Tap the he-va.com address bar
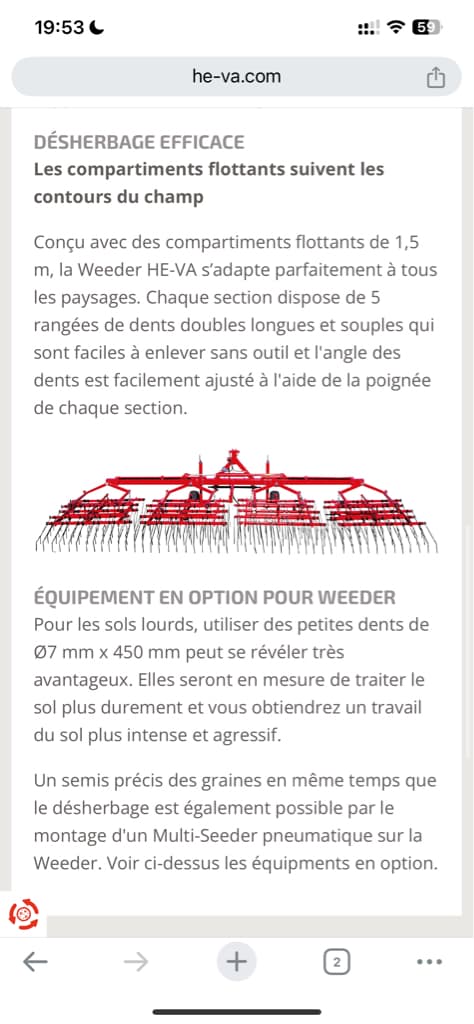The width and height of the screenshot is (474, 1024). point(236,77)
